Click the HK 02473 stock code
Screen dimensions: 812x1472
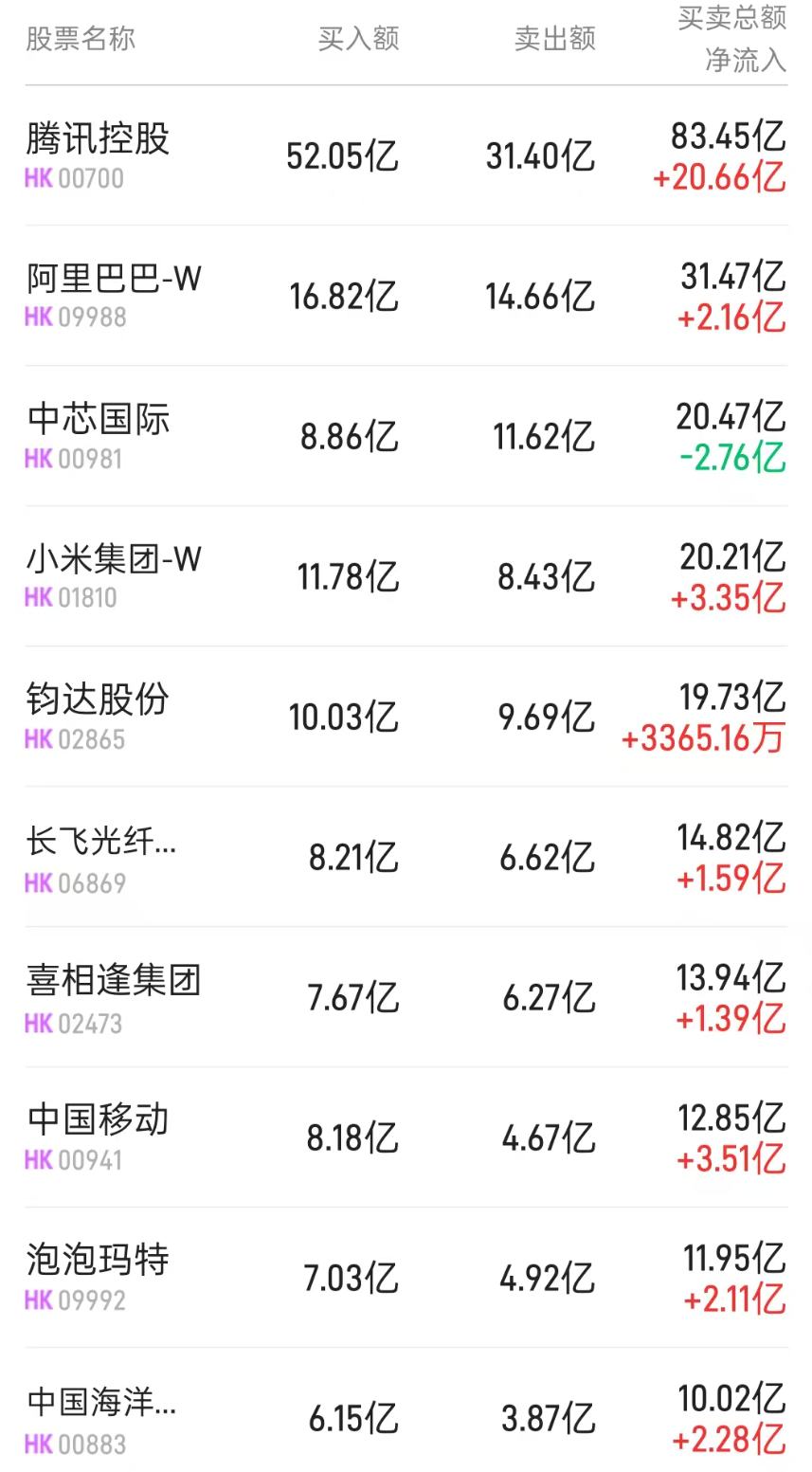click(x=72, y=1022)
